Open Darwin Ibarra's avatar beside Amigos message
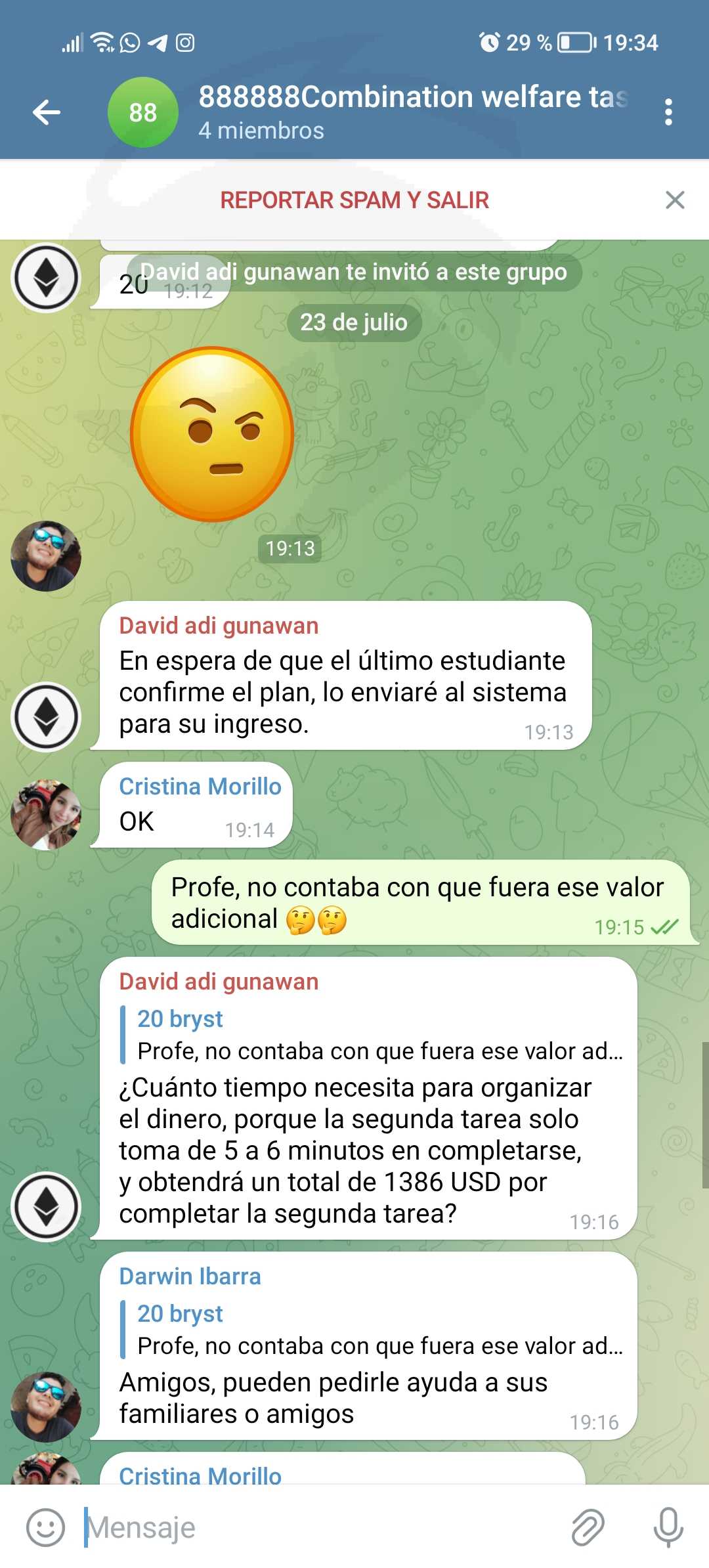Viewport: 709px width, 1568px height. (46, 1406)
